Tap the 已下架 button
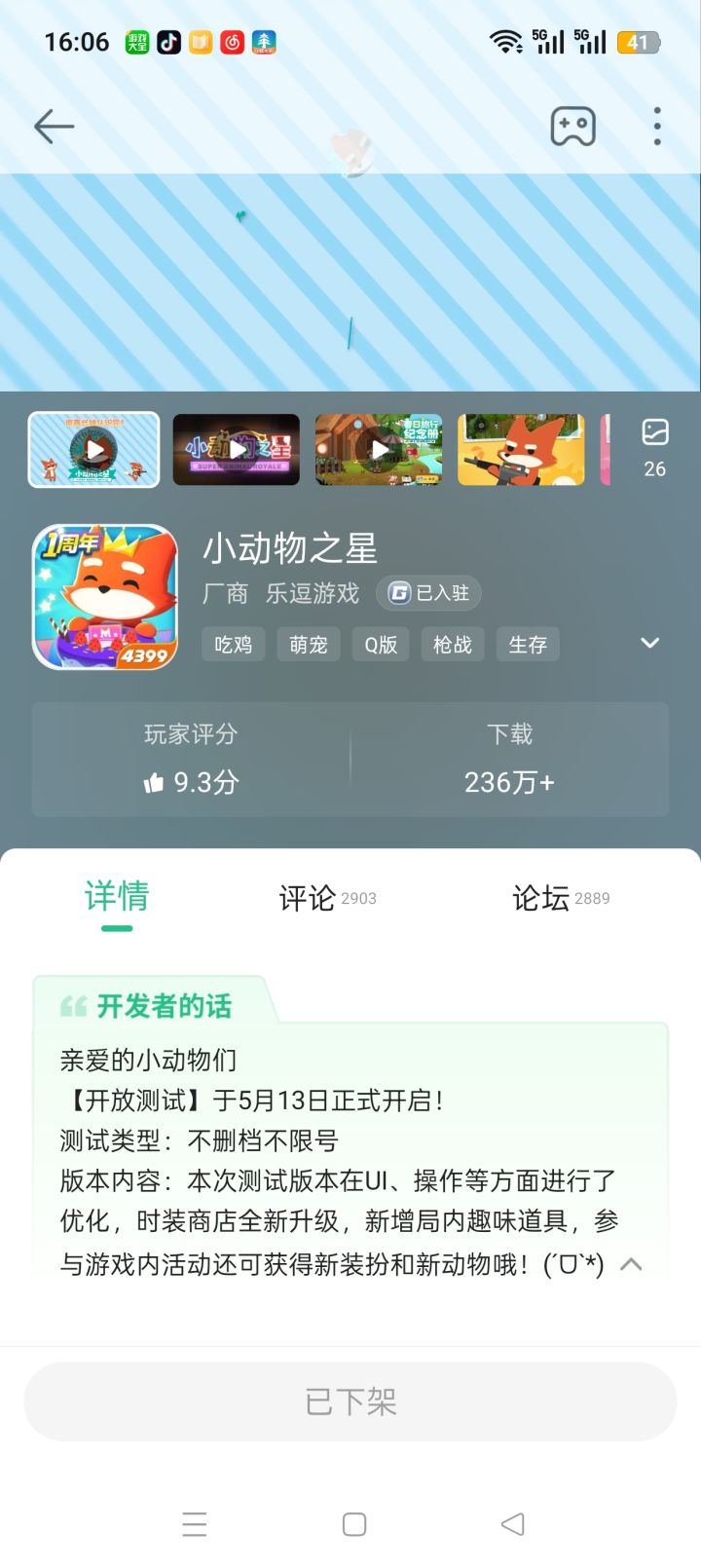 pyautogui.click(x=350, y=1400)
